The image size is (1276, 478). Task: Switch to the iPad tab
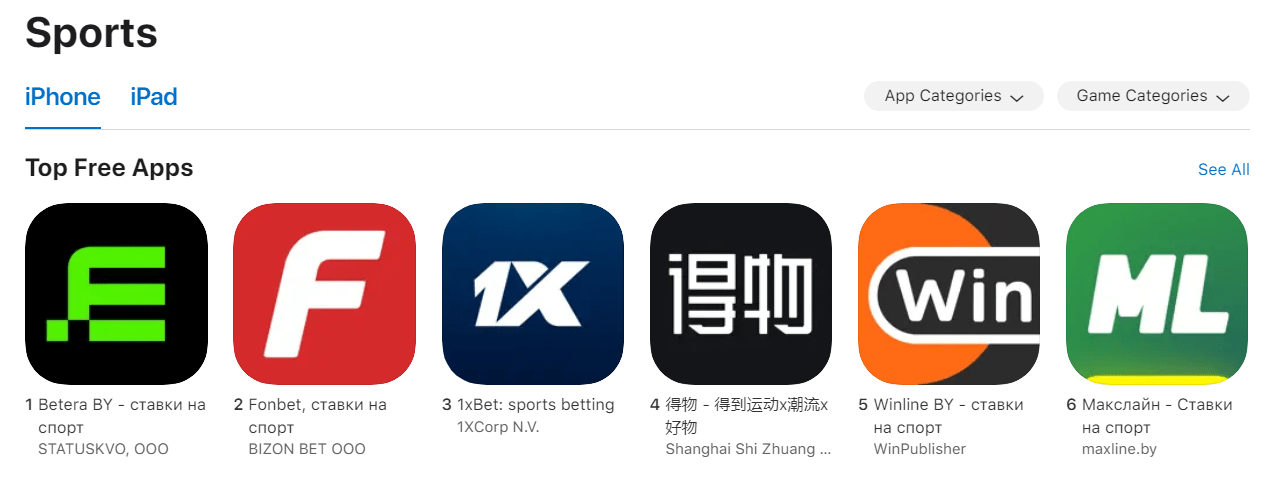click(154, 97)
